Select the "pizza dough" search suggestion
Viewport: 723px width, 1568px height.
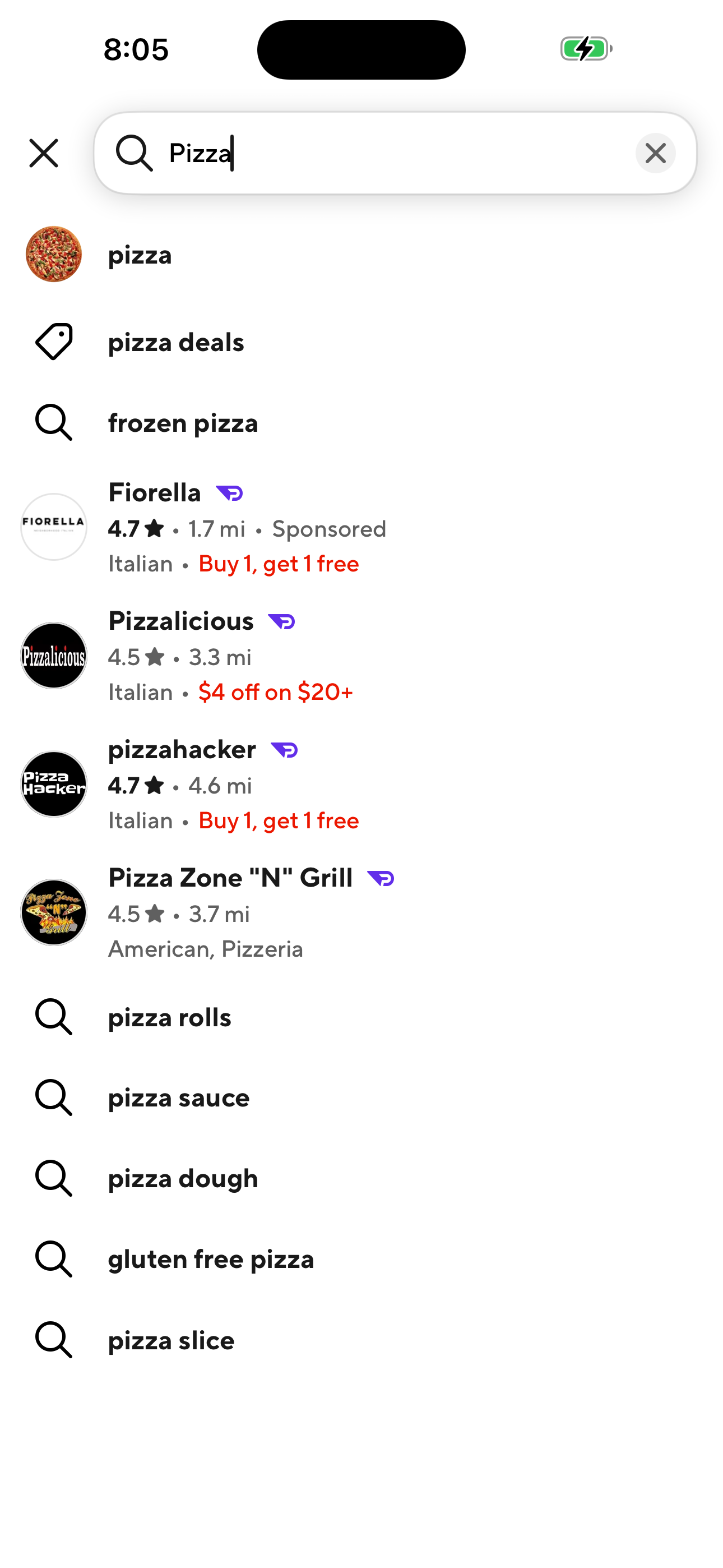[183, 1178]
